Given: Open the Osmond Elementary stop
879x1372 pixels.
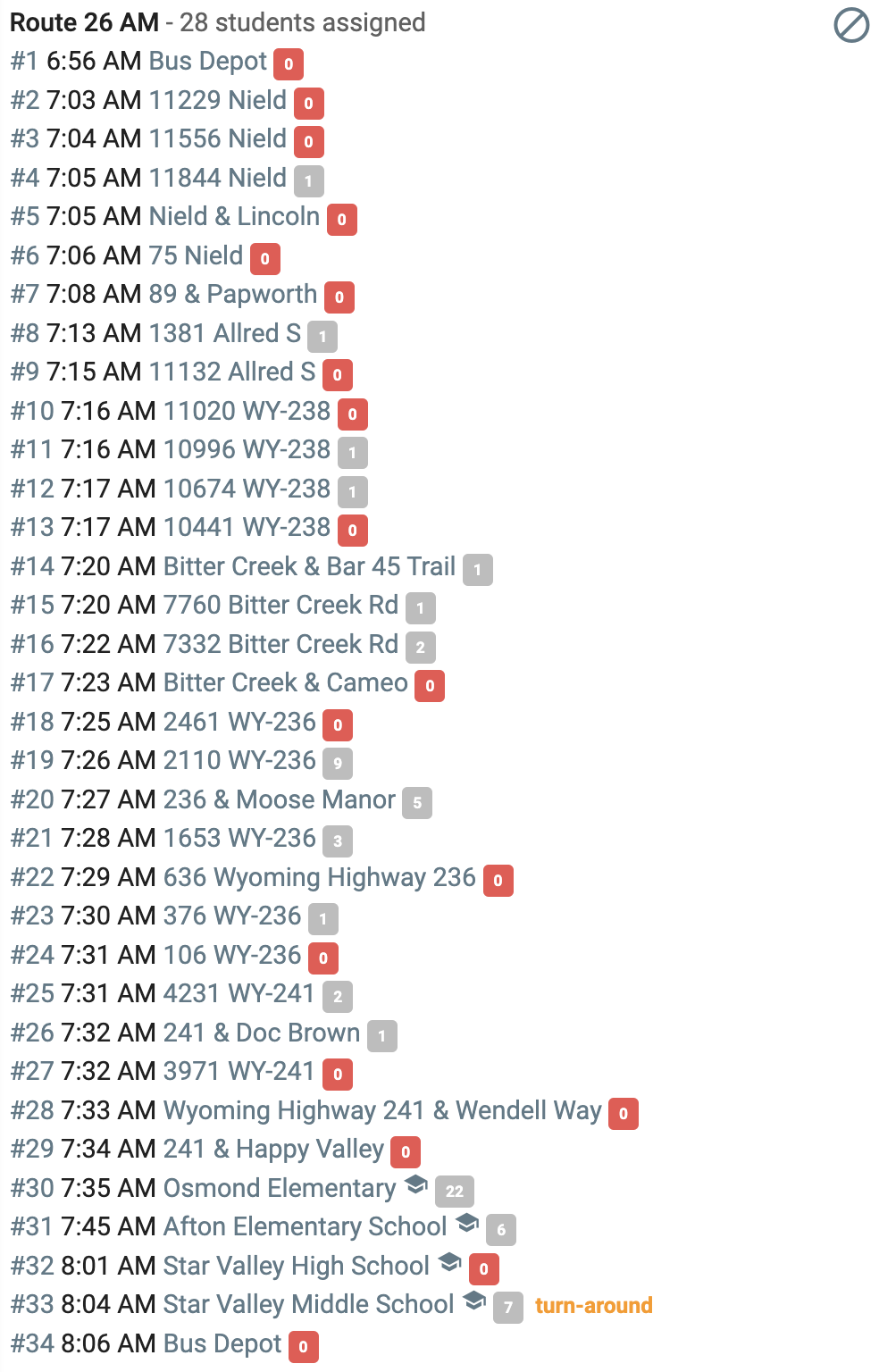Looking at the screenshot, I should tap(280, 1188).
